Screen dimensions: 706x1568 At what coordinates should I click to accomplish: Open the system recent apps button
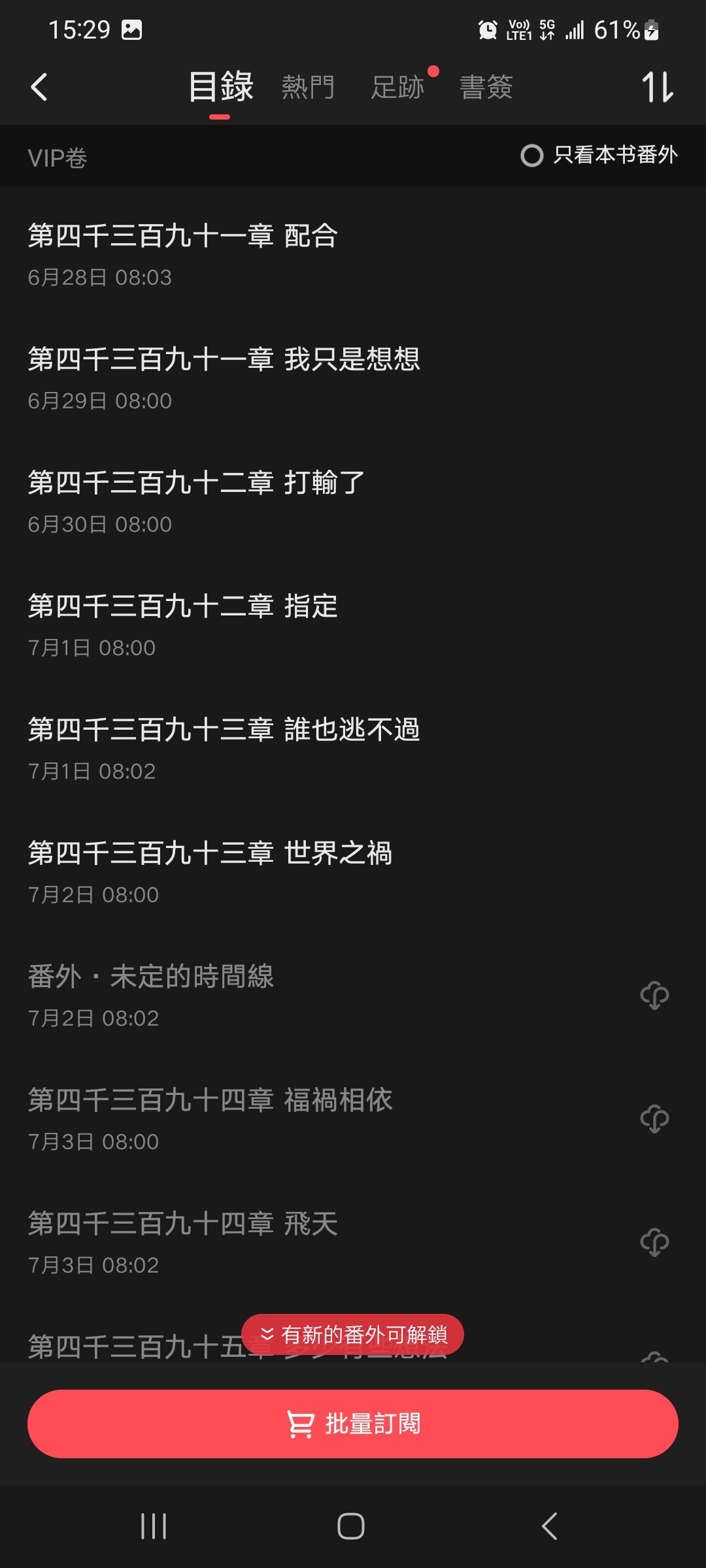(154, 1526)
